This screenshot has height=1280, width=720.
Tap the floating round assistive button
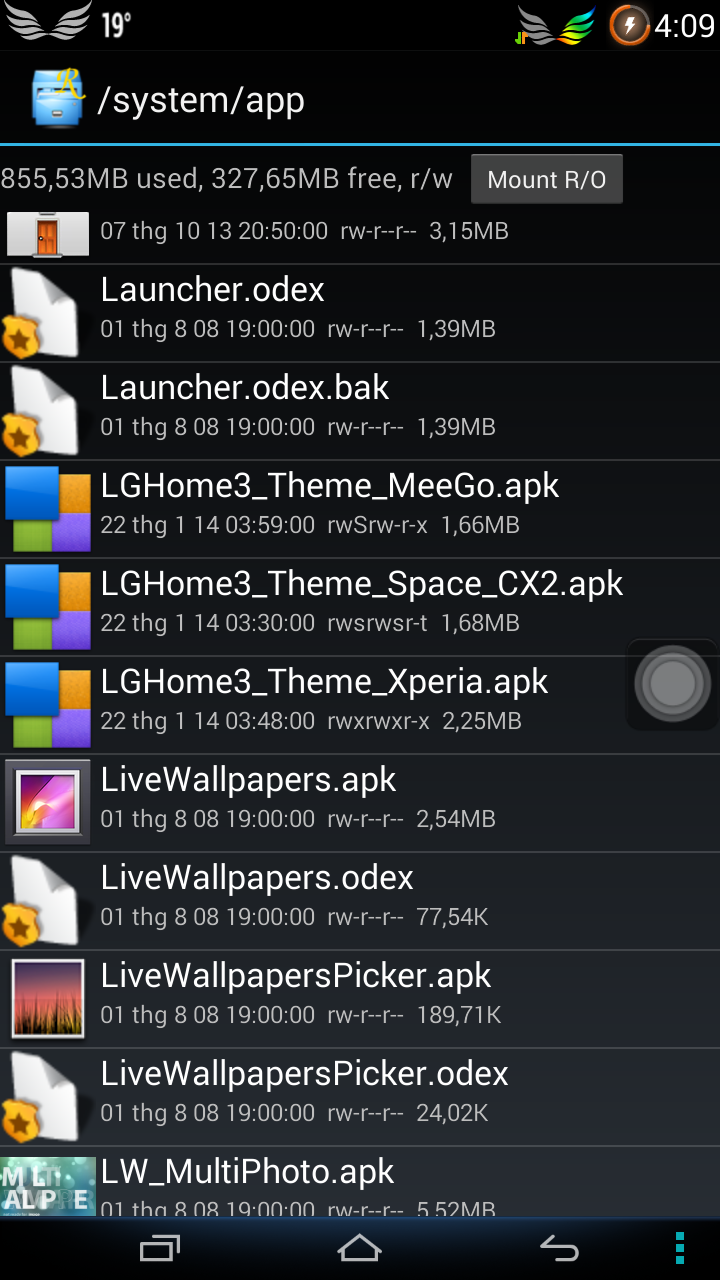pyautogui.click(x=672, y=684)
